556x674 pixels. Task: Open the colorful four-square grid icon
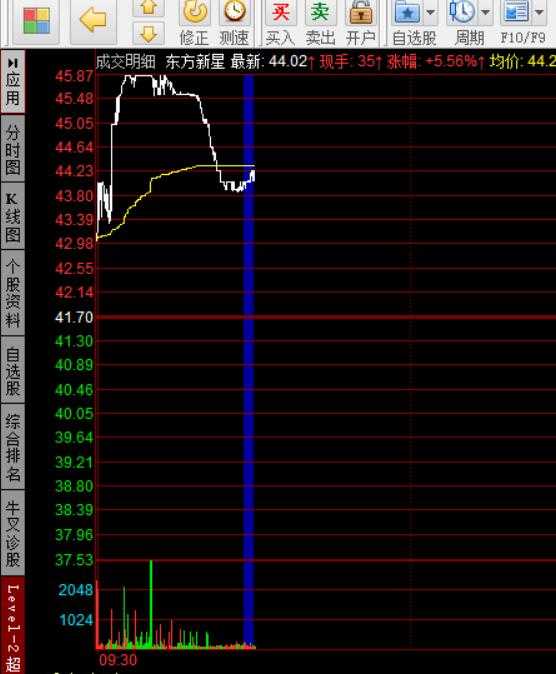pos(36,21)
